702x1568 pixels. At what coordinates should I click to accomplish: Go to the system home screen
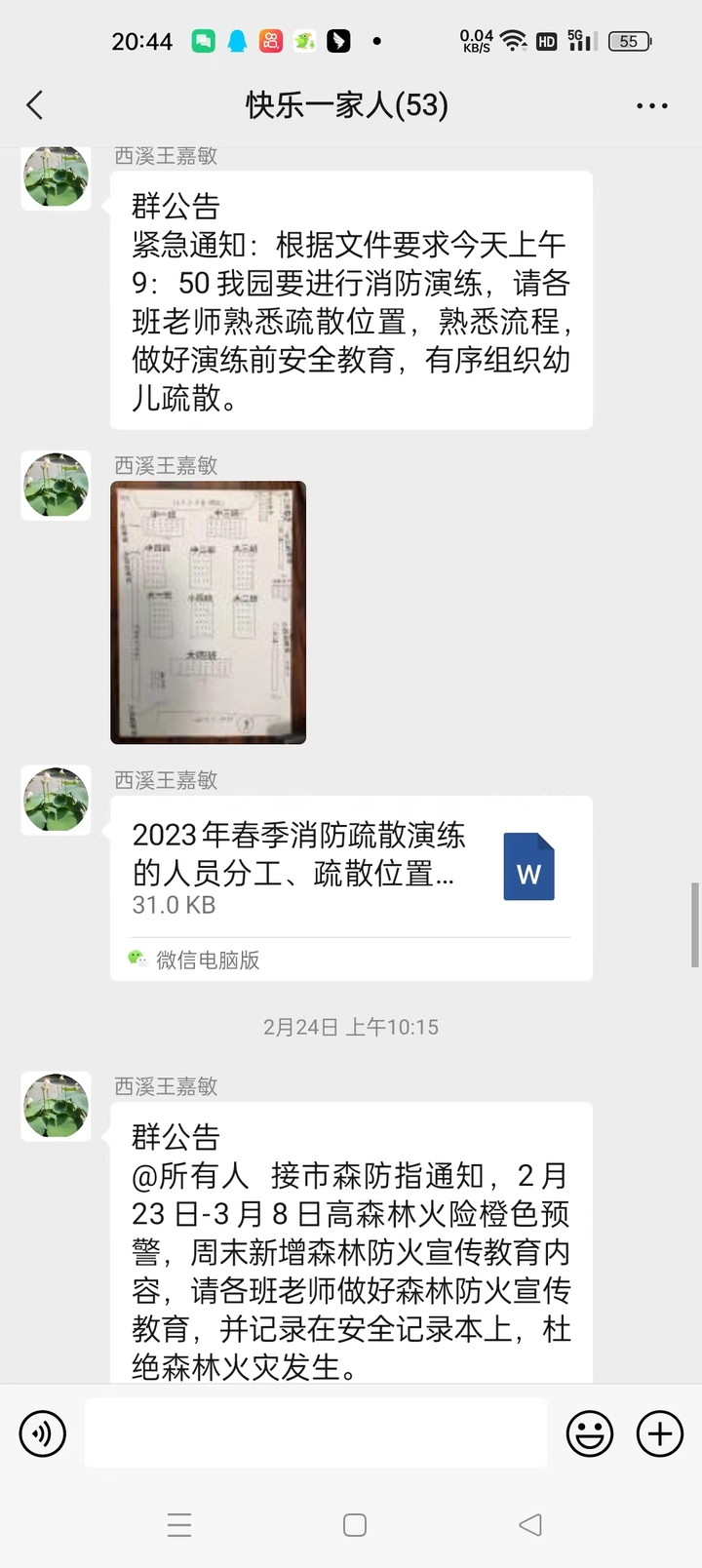tap(355, 1525)
